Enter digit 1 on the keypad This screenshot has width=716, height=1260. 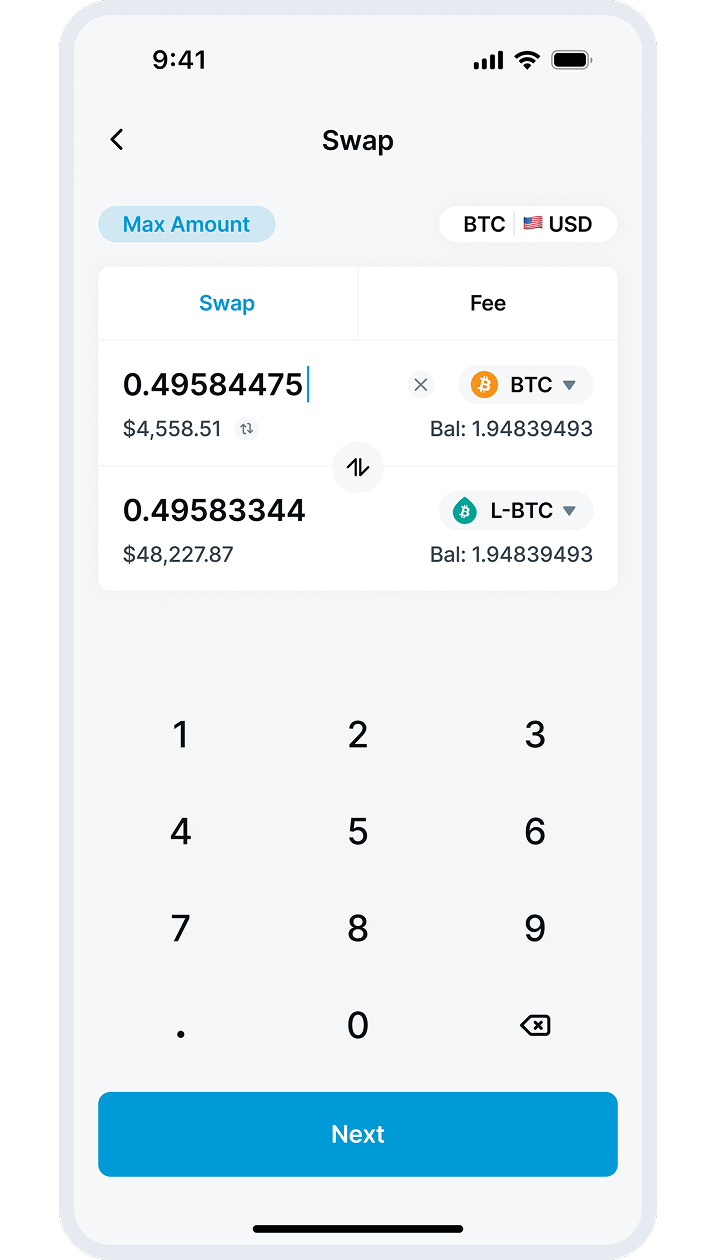click(x=180, y=735)
